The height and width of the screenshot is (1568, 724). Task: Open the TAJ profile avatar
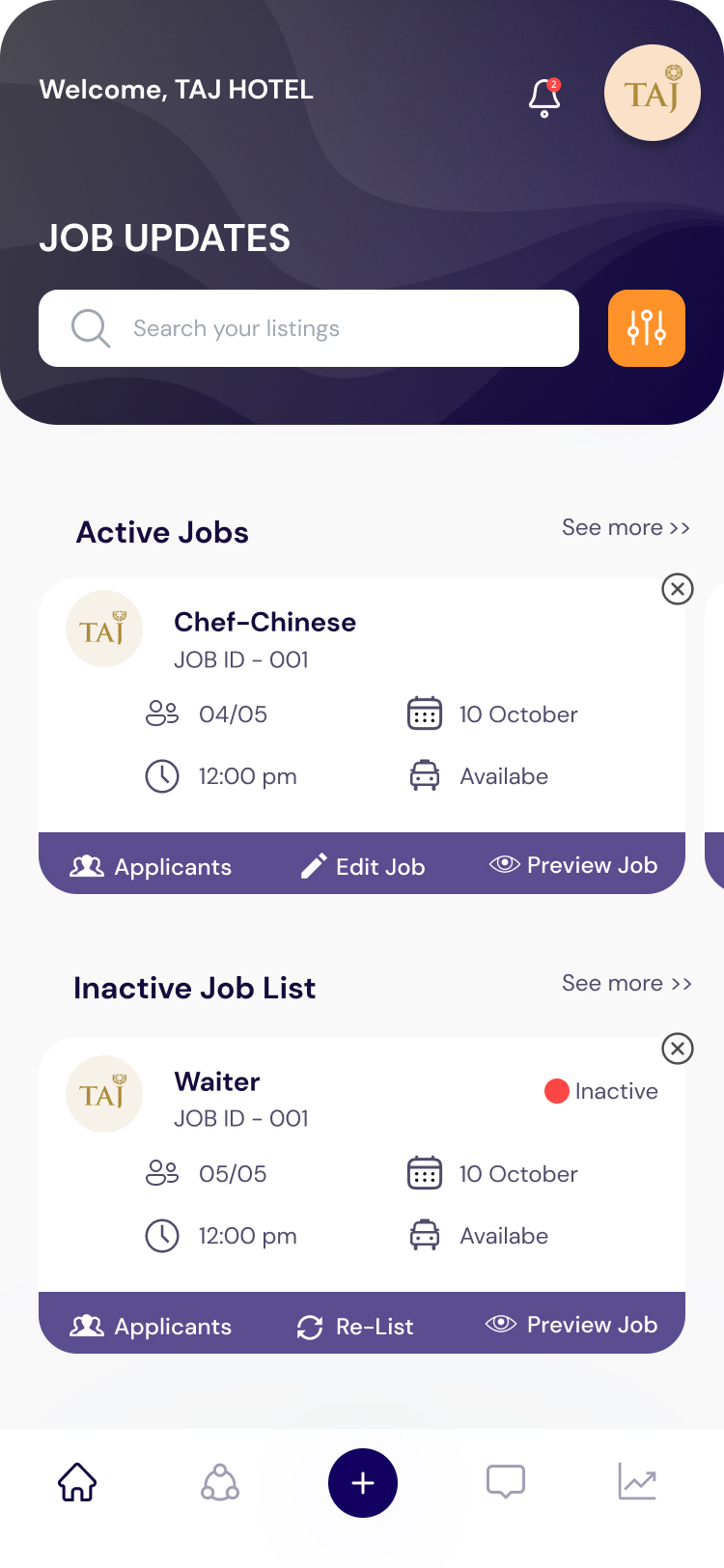pos(653,93)
